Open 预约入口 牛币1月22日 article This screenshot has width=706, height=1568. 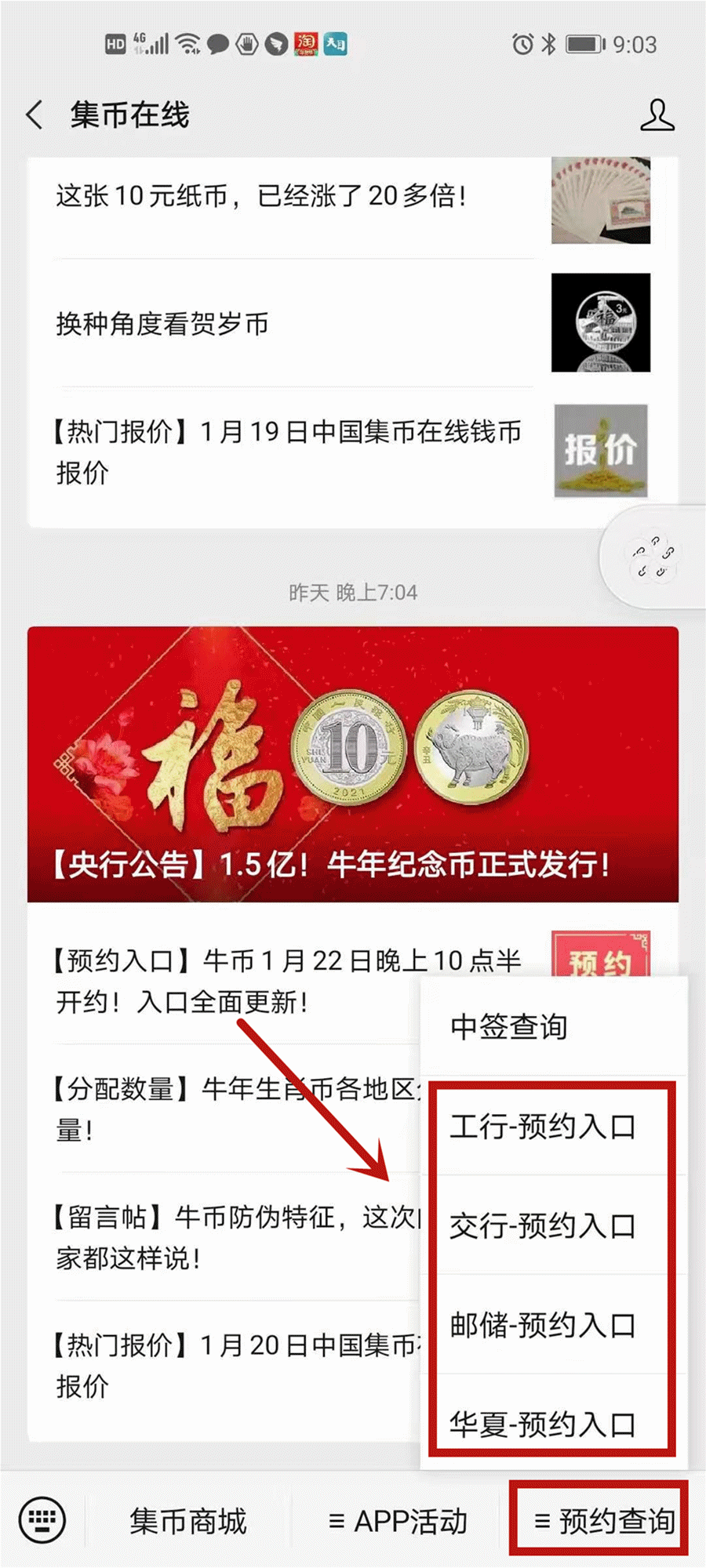click(x=235, y=980)
